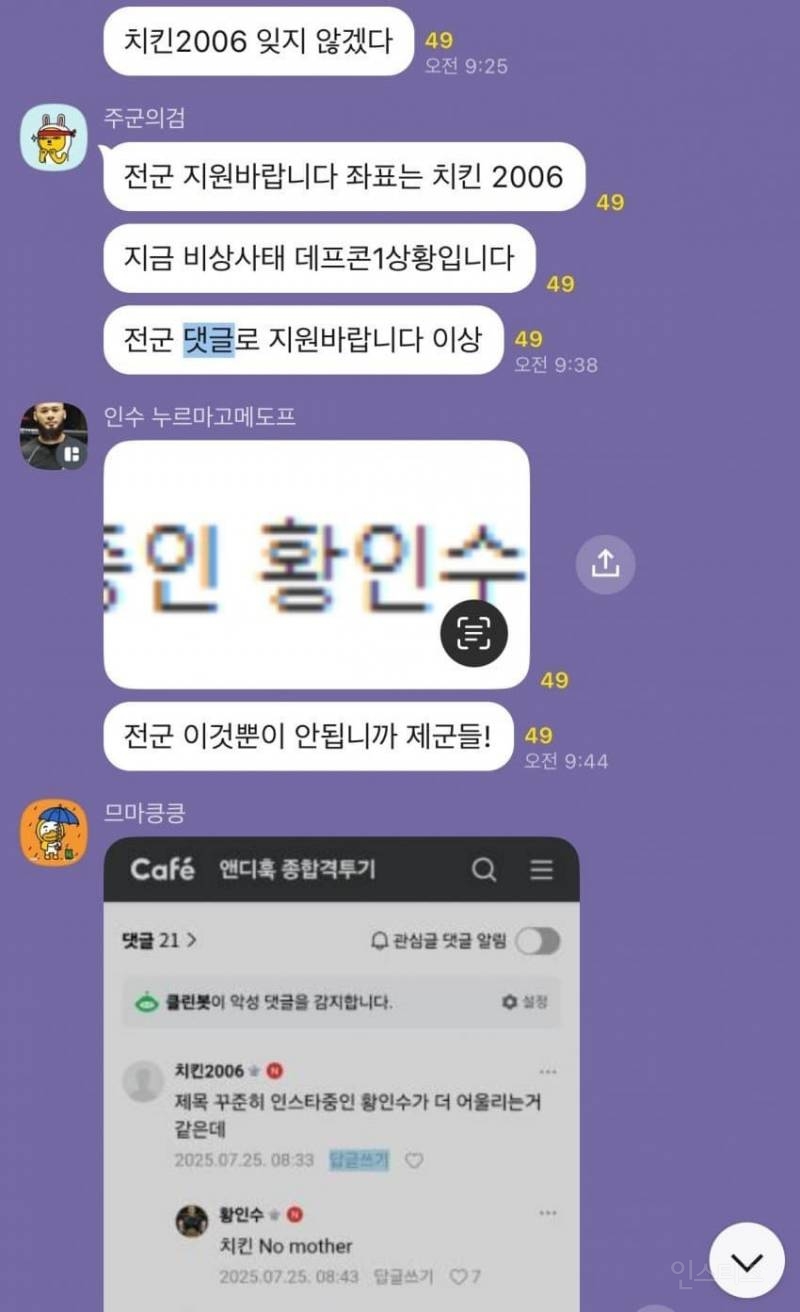800x1312 pixels.
Task: Open 주군의검's profile picture
Action: [54, 137]
